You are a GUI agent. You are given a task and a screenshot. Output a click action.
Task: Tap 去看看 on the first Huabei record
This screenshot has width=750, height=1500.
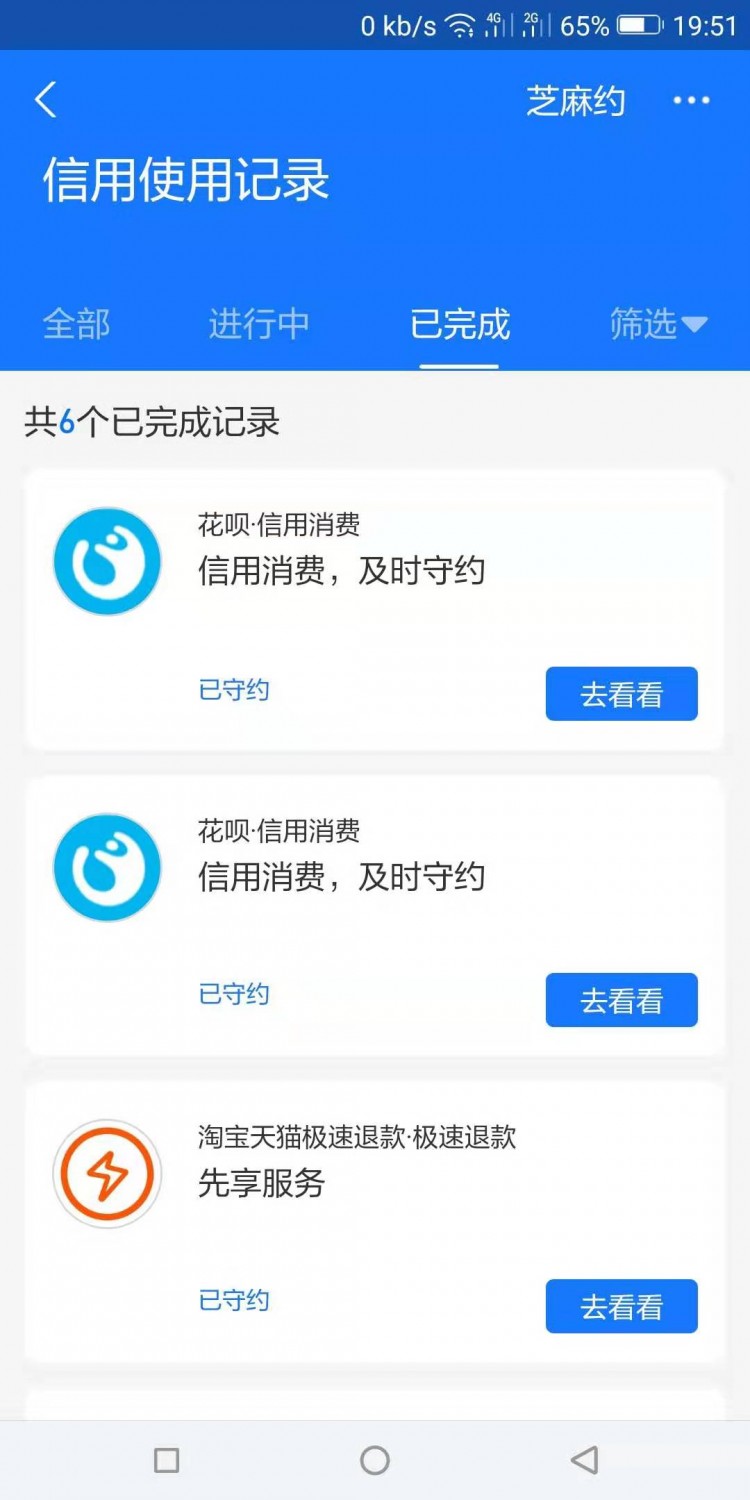[621, 693]
